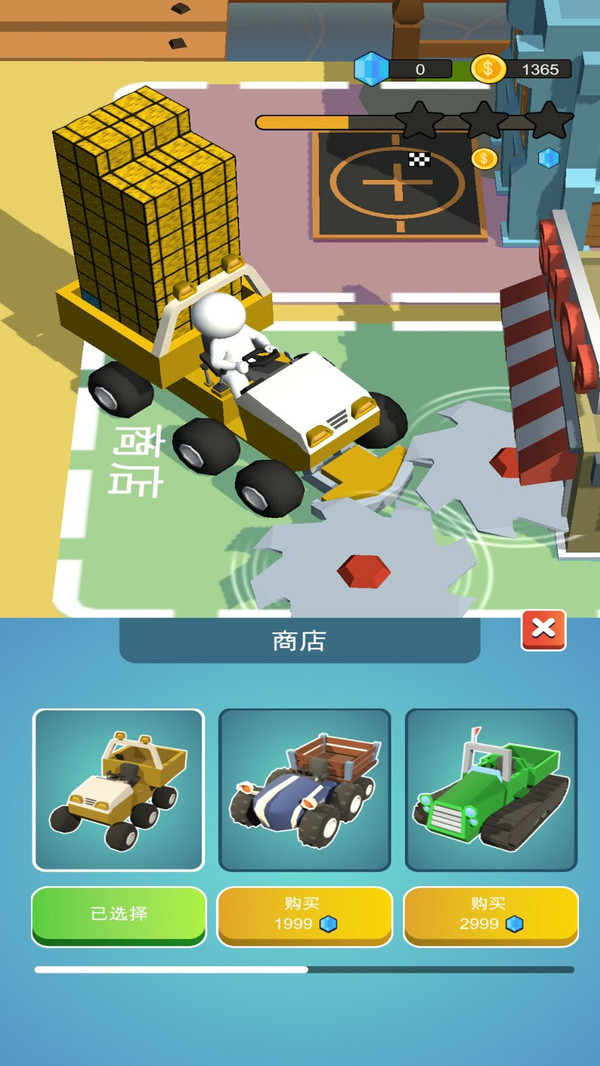Tap the green 已选择 button
The width and height of the screenshot is (600, 1066).
(118, 914)
